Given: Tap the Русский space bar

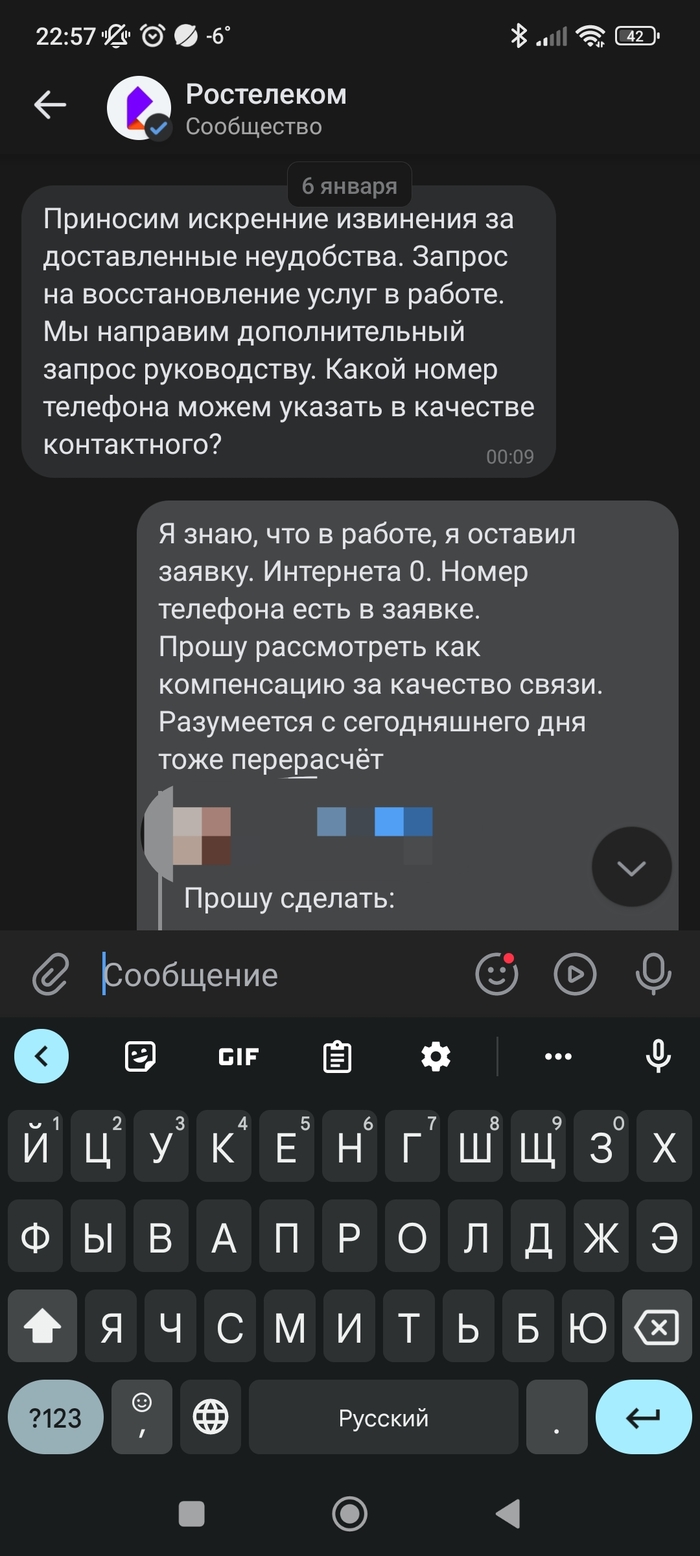Looking at the screenshot, I should pyautogui.click(x=383, y=1417).
